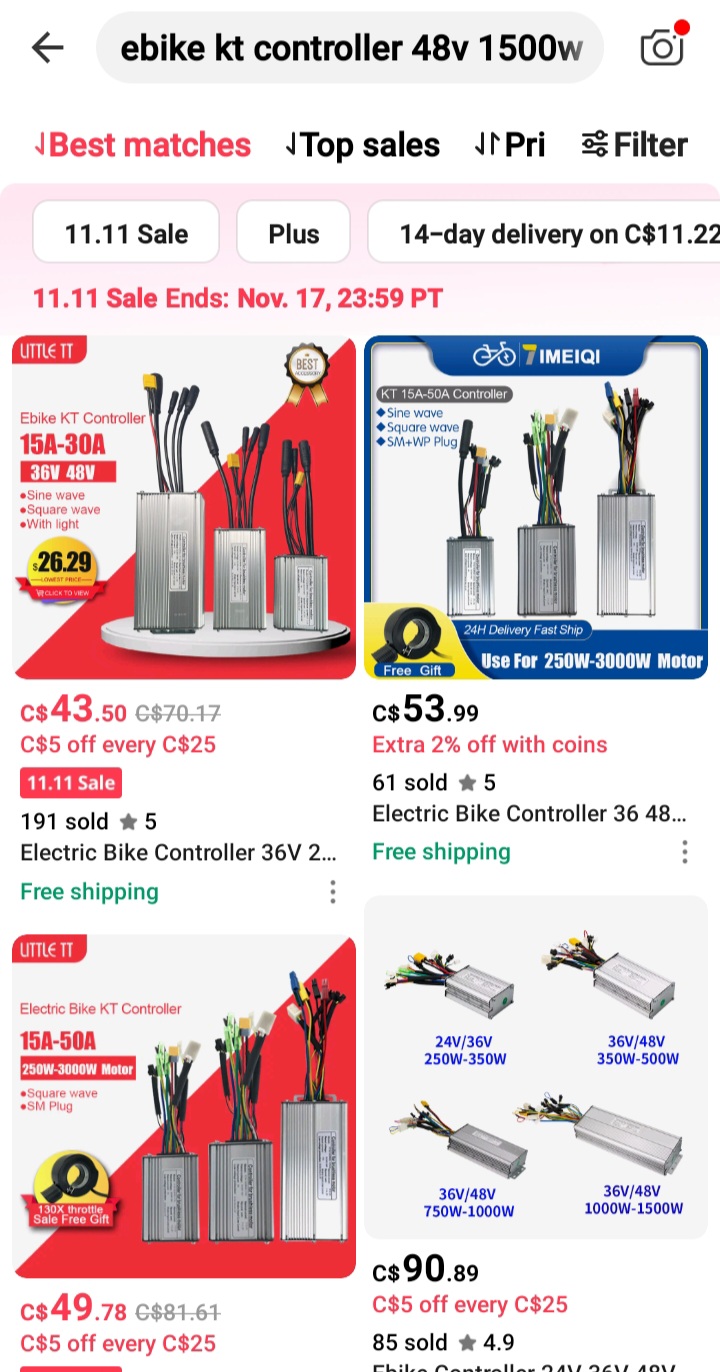This screenshot has height=1372, width=720.
Task: Open options menu on the C$43.50 listing
Action: click(x=332, y=891)
